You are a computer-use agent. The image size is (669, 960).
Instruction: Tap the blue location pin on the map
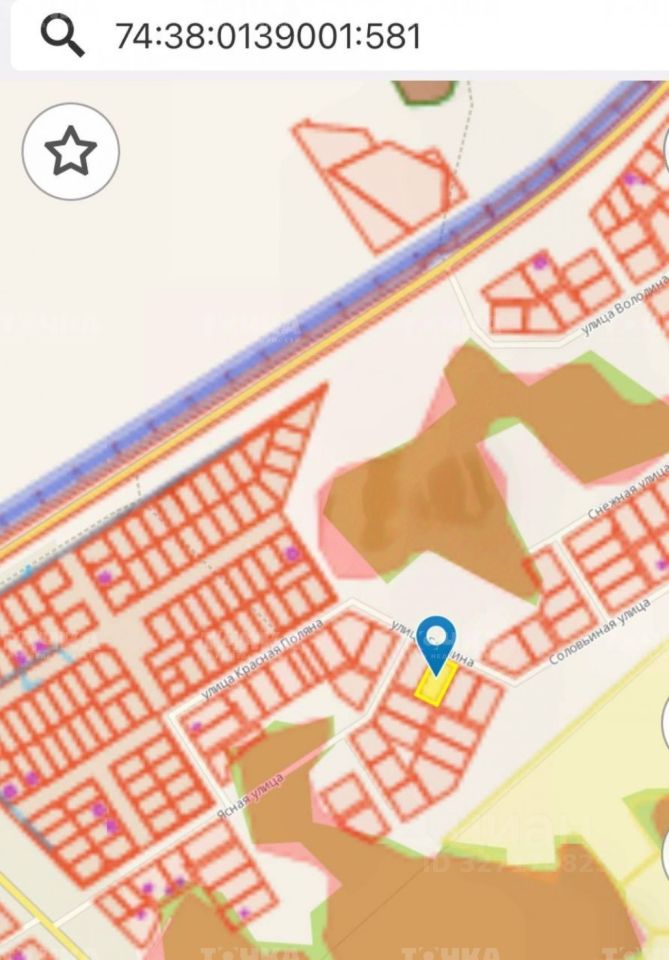click(436, 638)
